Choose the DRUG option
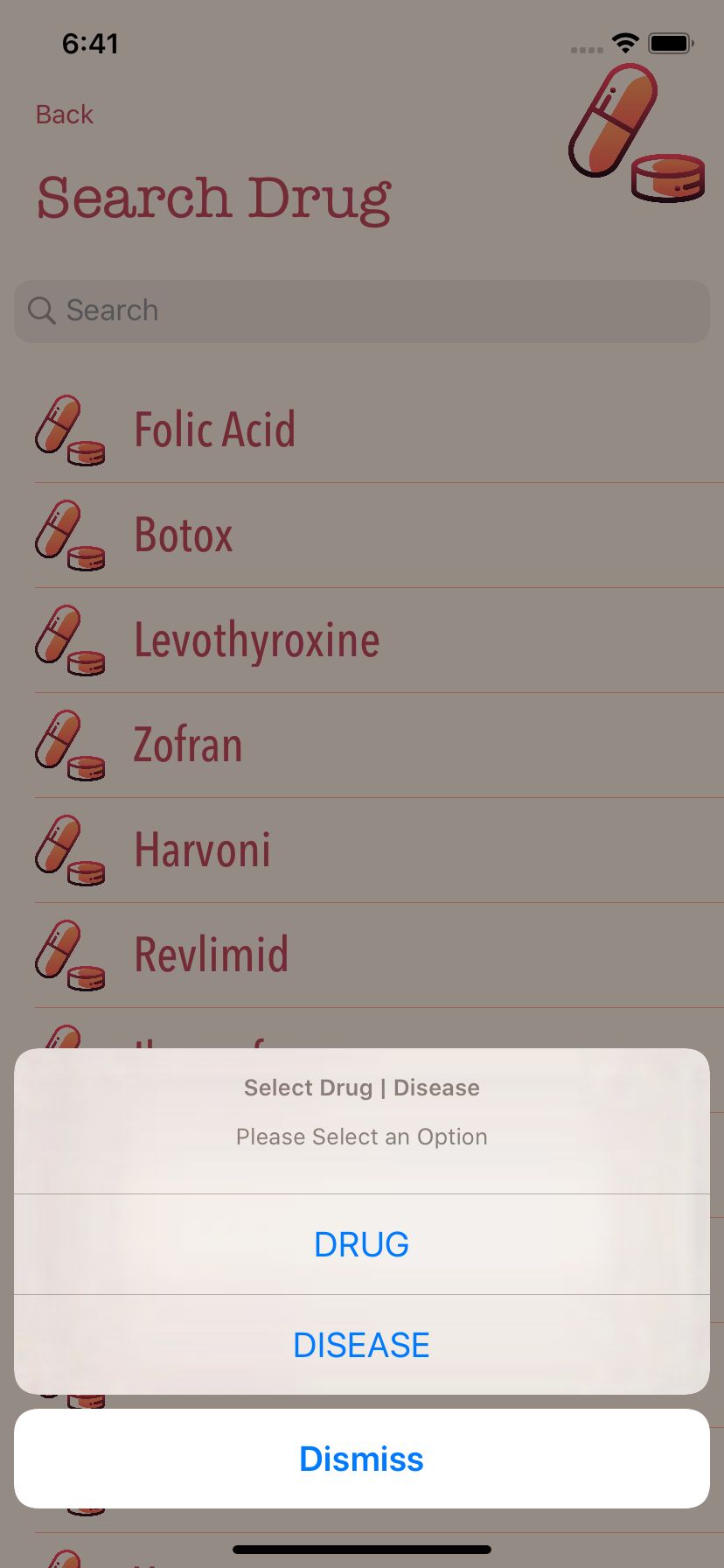 [x=361, y=1244]
